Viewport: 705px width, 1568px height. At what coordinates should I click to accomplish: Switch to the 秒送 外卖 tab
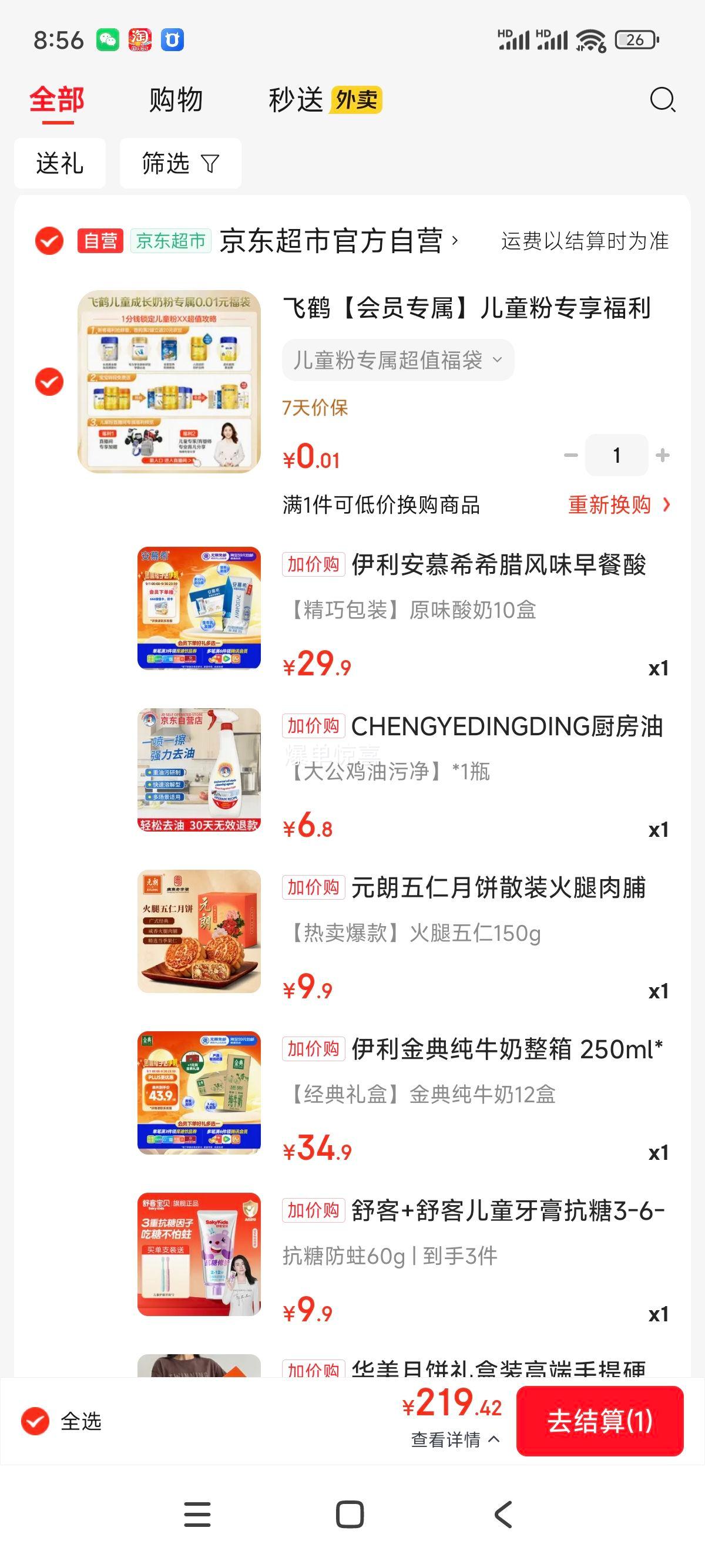click(324, 100)
